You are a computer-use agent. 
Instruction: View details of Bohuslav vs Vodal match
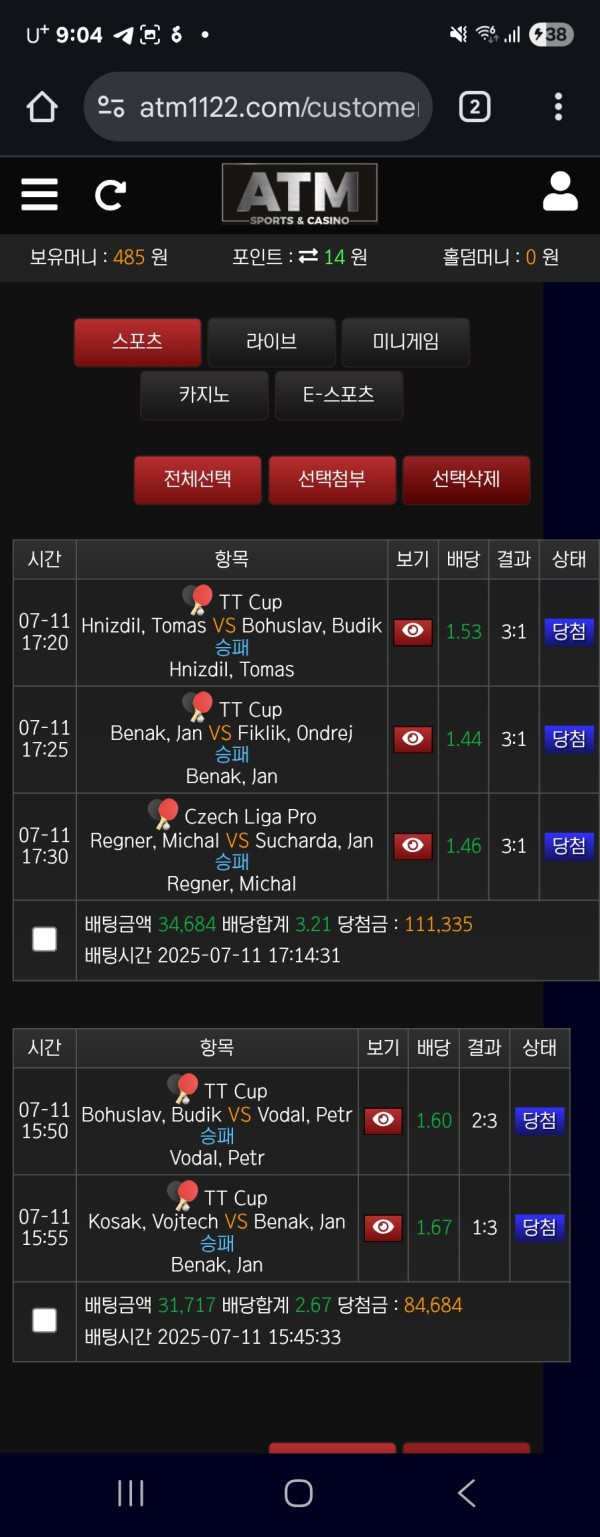(382, 1120)
